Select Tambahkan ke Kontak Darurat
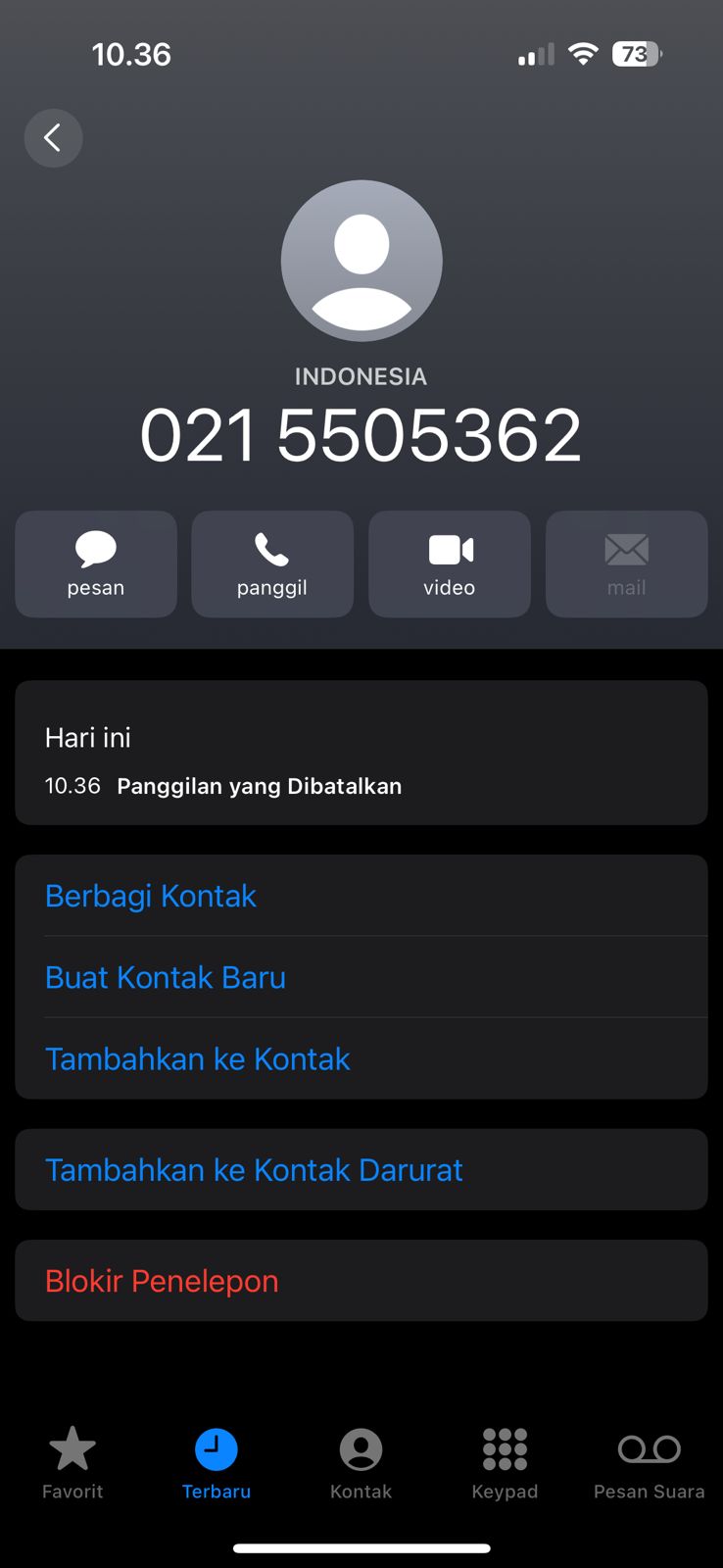Image resolution: width=723 pixels, height=1568 pixels. click(x=254, y=1169)
